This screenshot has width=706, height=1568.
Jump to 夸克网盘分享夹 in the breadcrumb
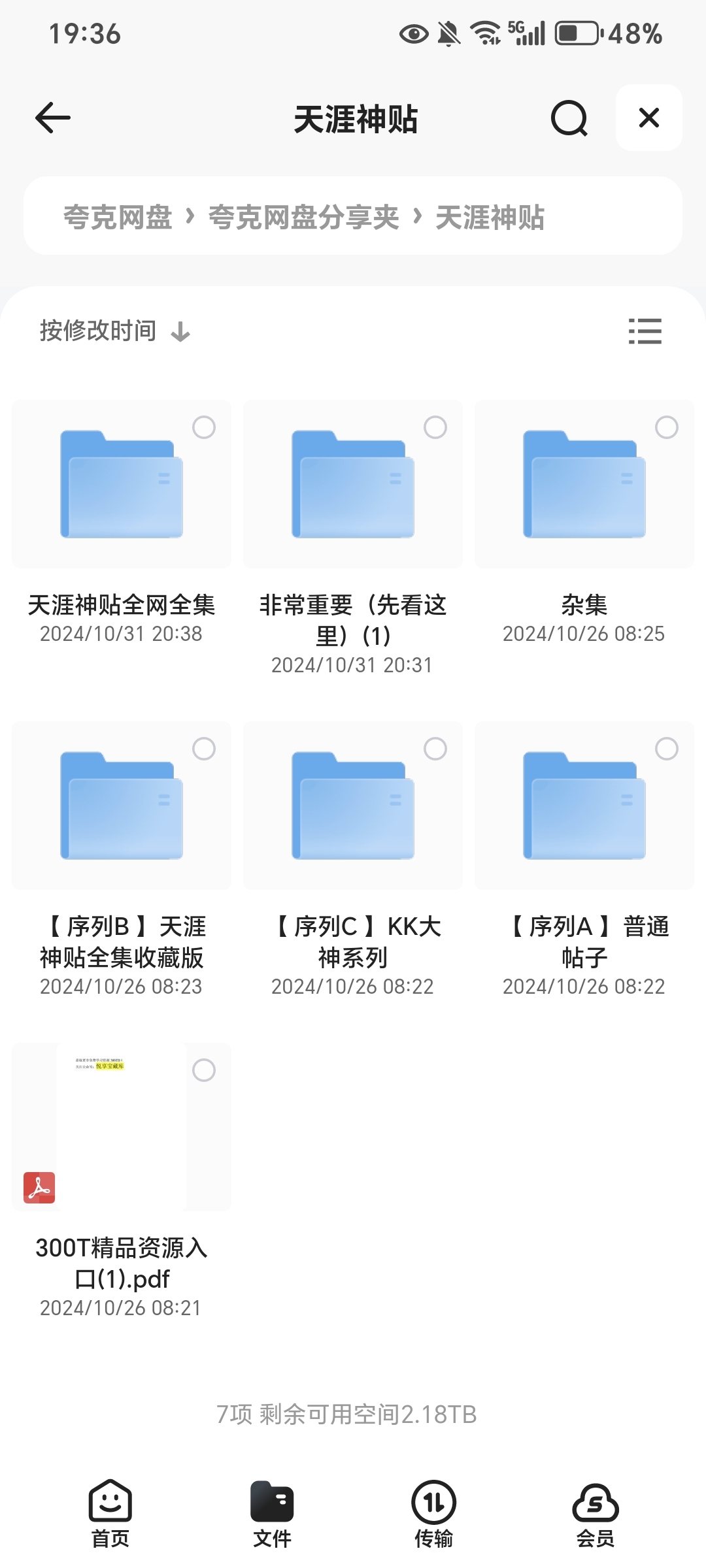pos(303,217)
